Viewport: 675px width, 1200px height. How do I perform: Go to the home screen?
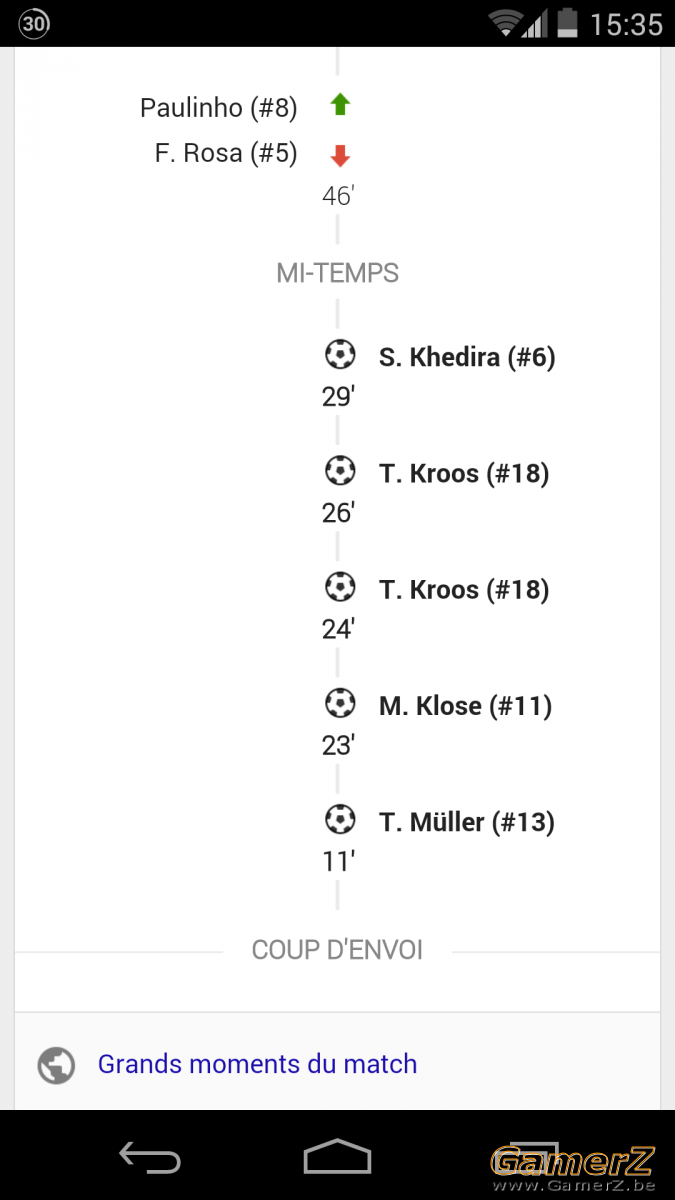(x=337, y=1157)
